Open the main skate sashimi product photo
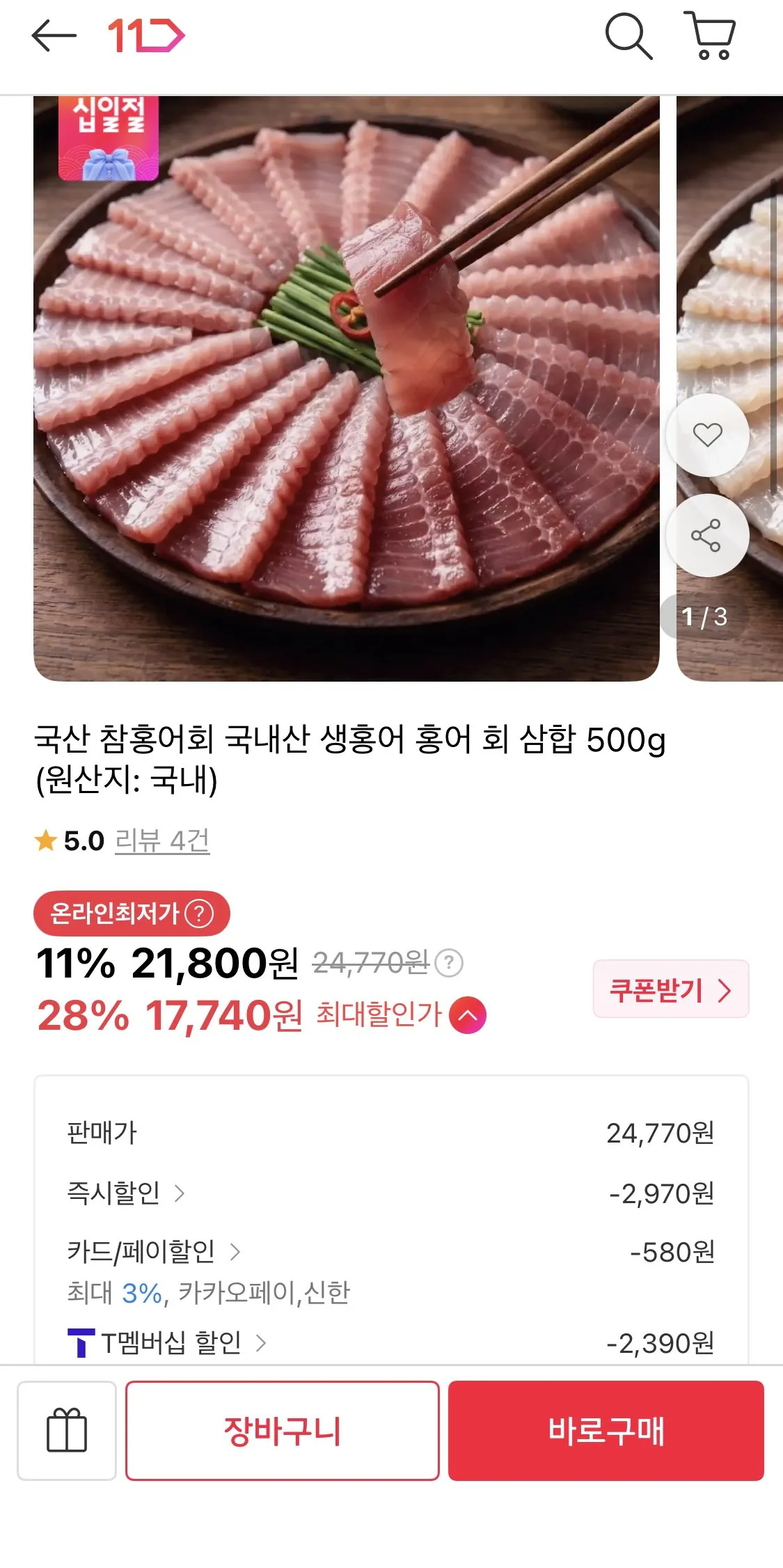 (347, 389)
